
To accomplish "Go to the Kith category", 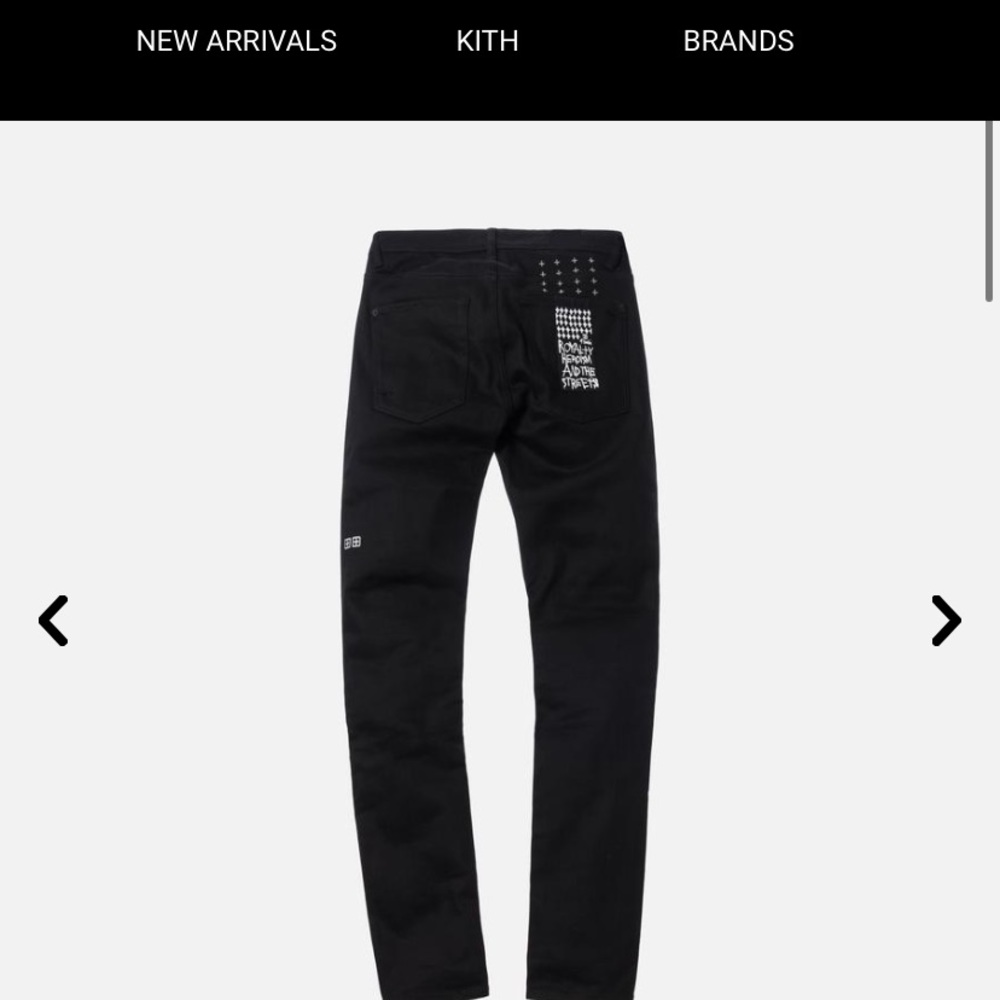I will point(487,41).
